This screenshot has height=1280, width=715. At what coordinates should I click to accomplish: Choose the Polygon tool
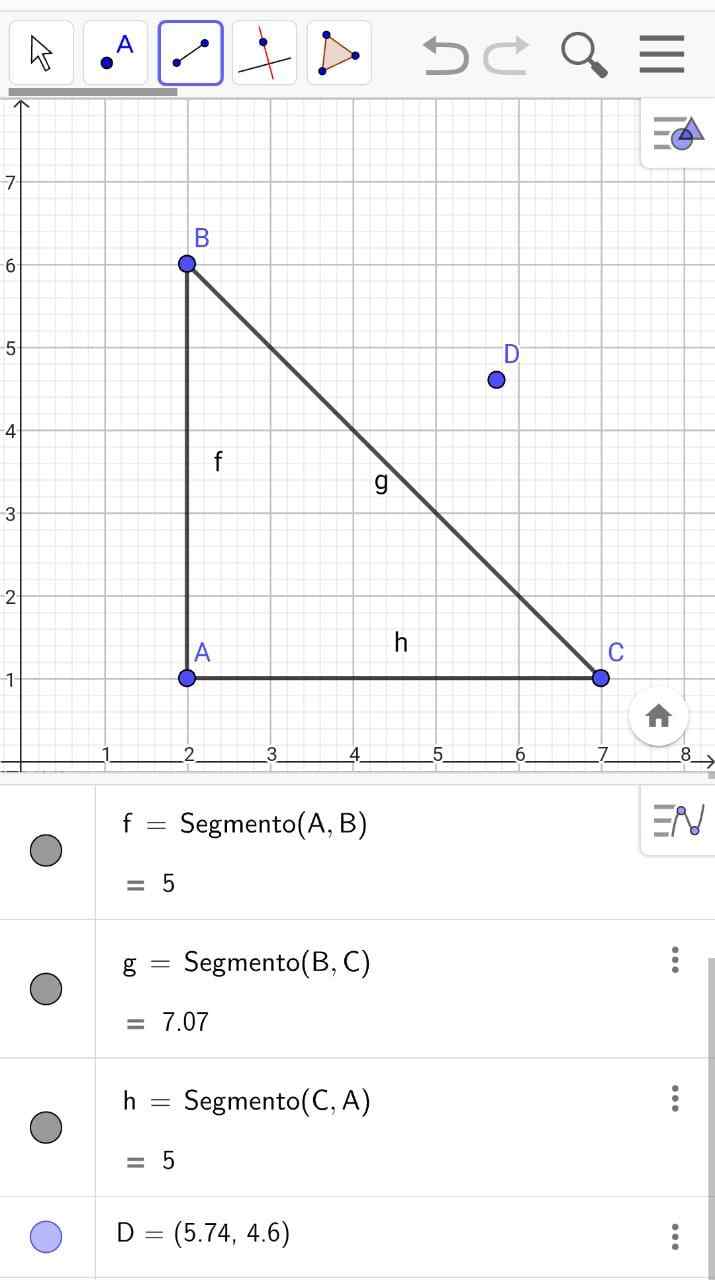pyautogui.click(x=339, y=53)
